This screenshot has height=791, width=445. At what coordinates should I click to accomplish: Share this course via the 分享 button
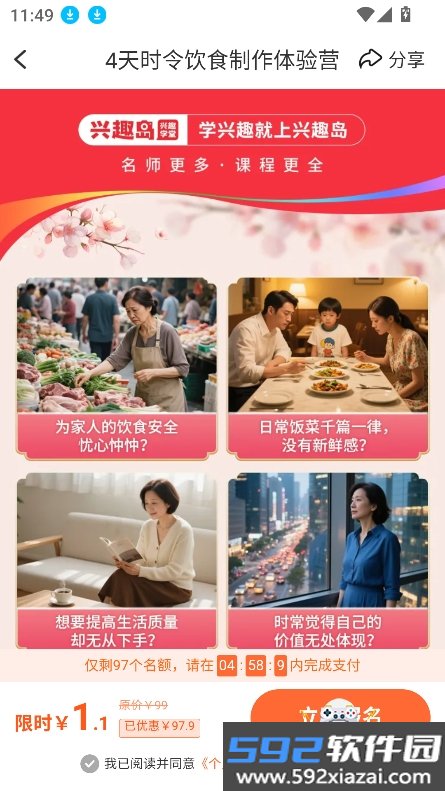(x=392, y=60)
